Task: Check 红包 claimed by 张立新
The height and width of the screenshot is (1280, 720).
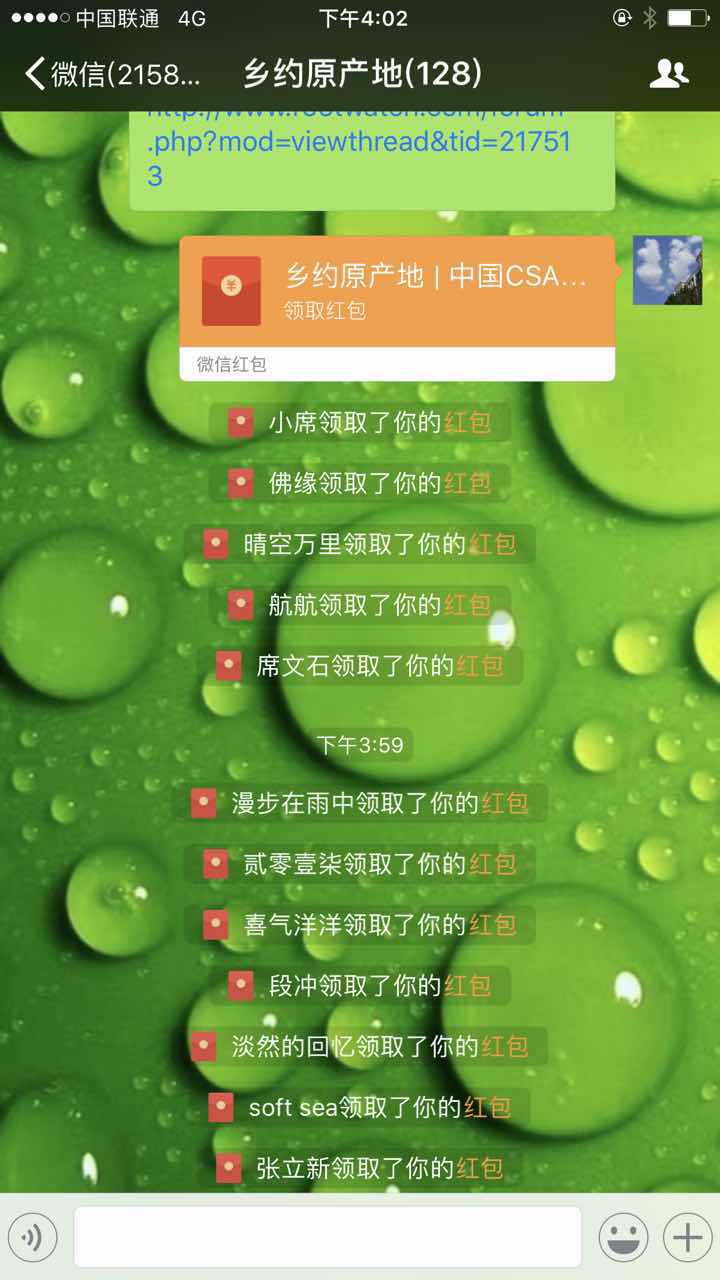Action: 480,1168
